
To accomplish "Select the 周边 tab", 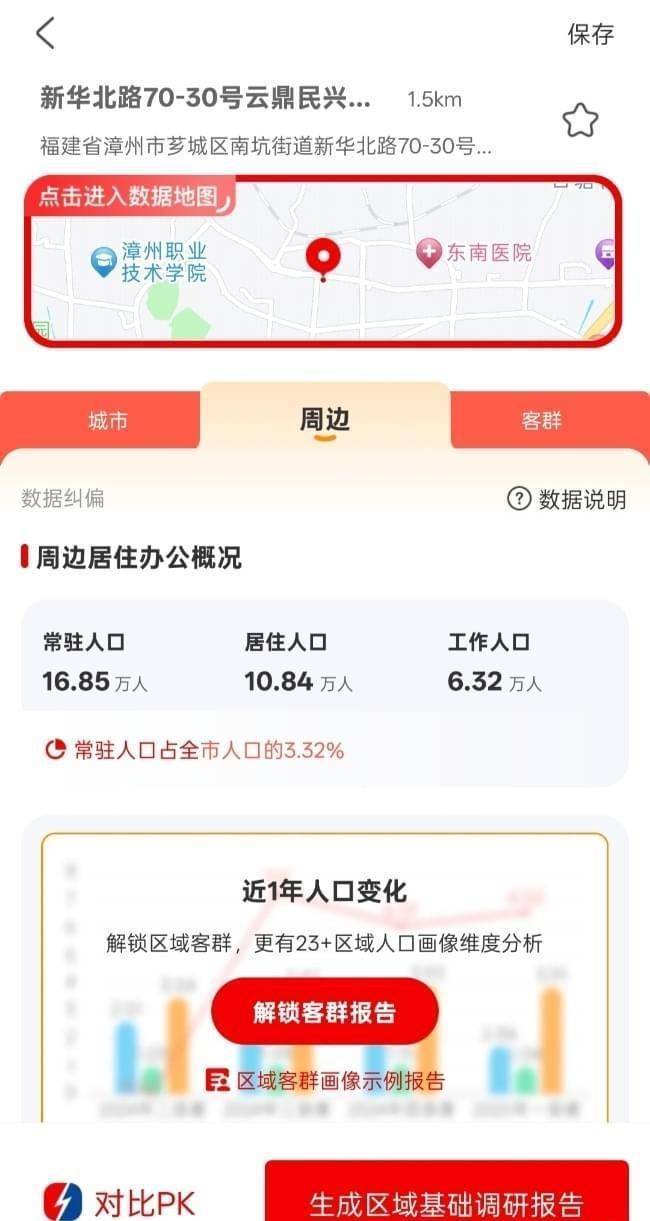I will [325, 420].
